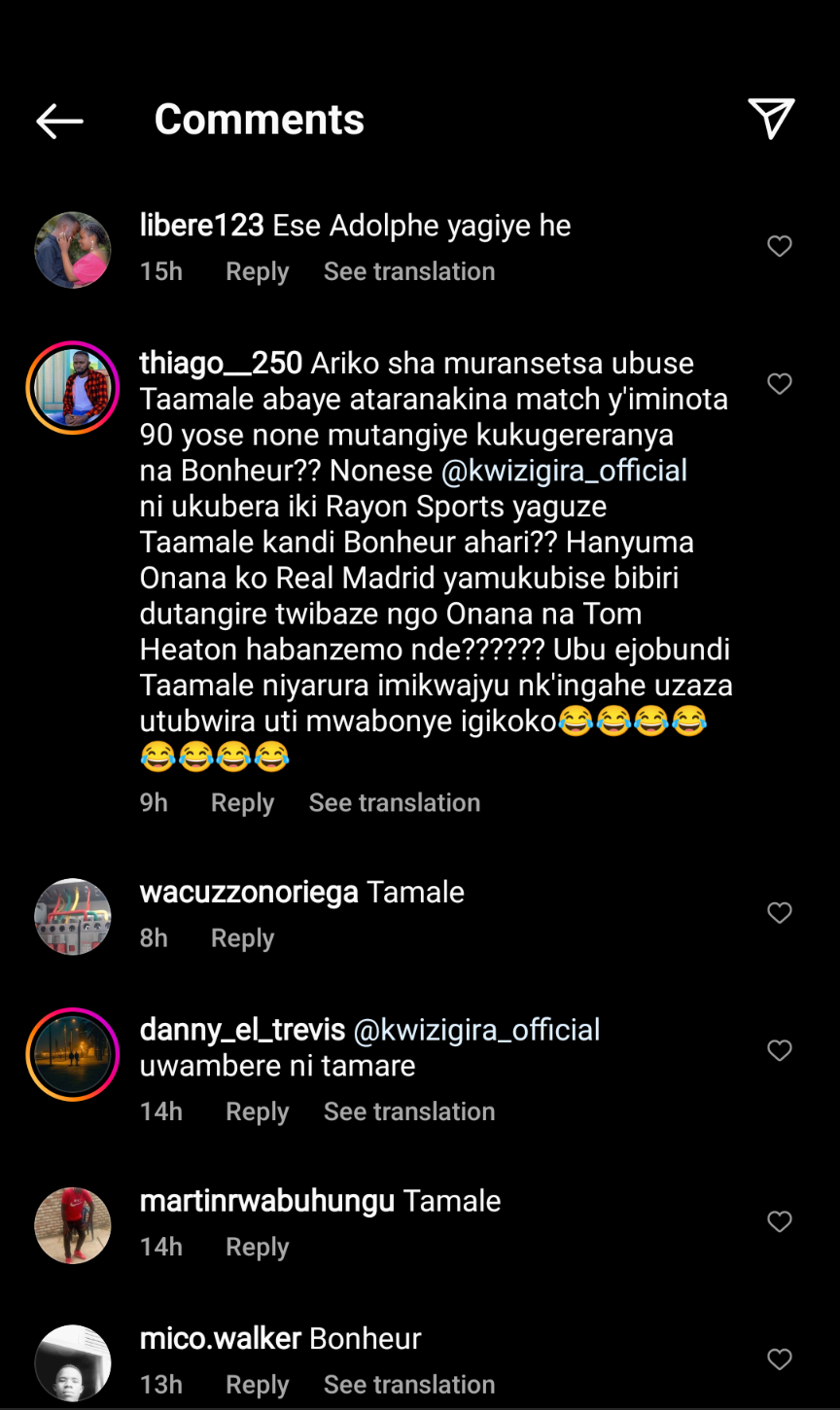This screenshot has height=1410, width=840.
Task: View wacuzzonoriega's profile picture
Action: point(72,917)
